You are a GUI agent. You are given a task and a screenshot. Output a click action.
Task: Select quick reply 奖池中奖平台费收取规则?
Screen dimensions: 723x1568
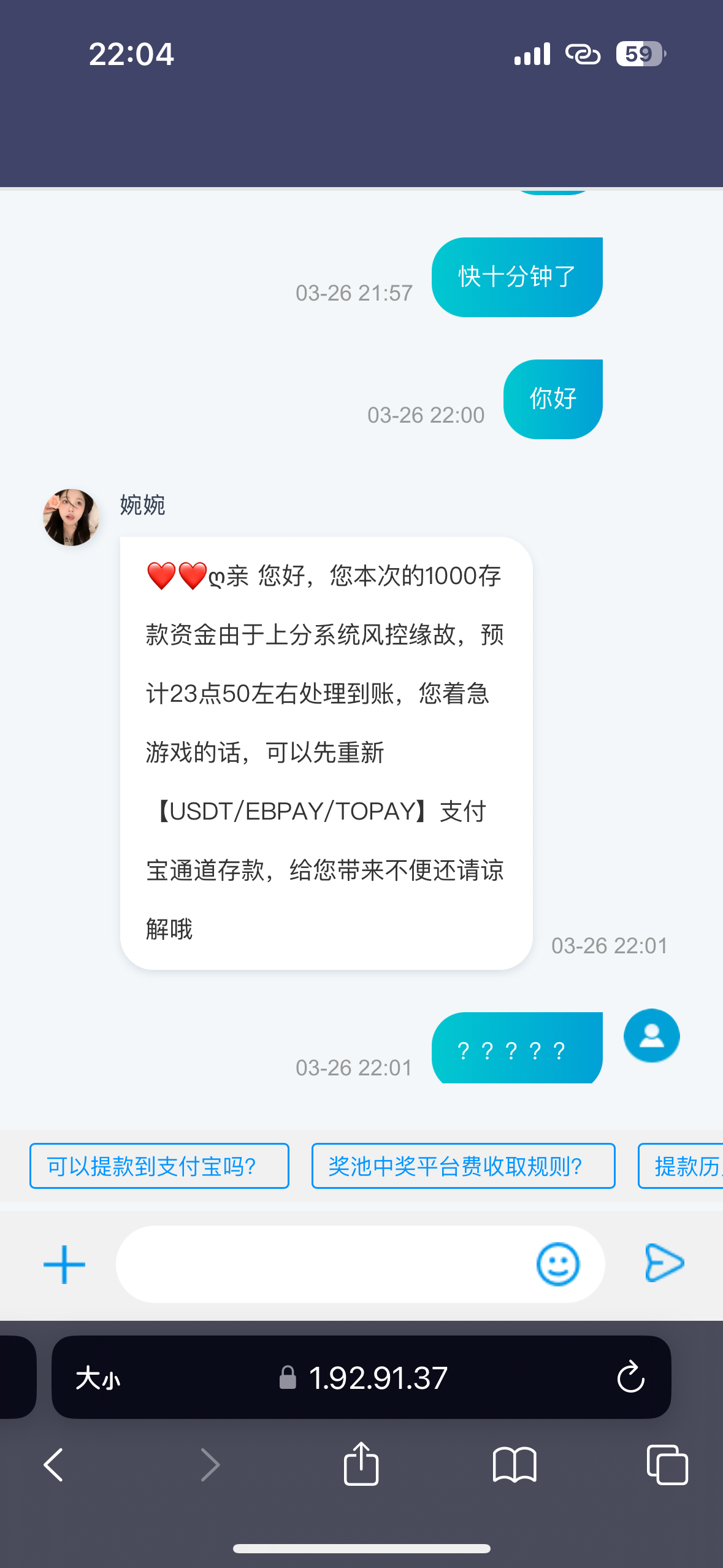[x=463, y=1166]
